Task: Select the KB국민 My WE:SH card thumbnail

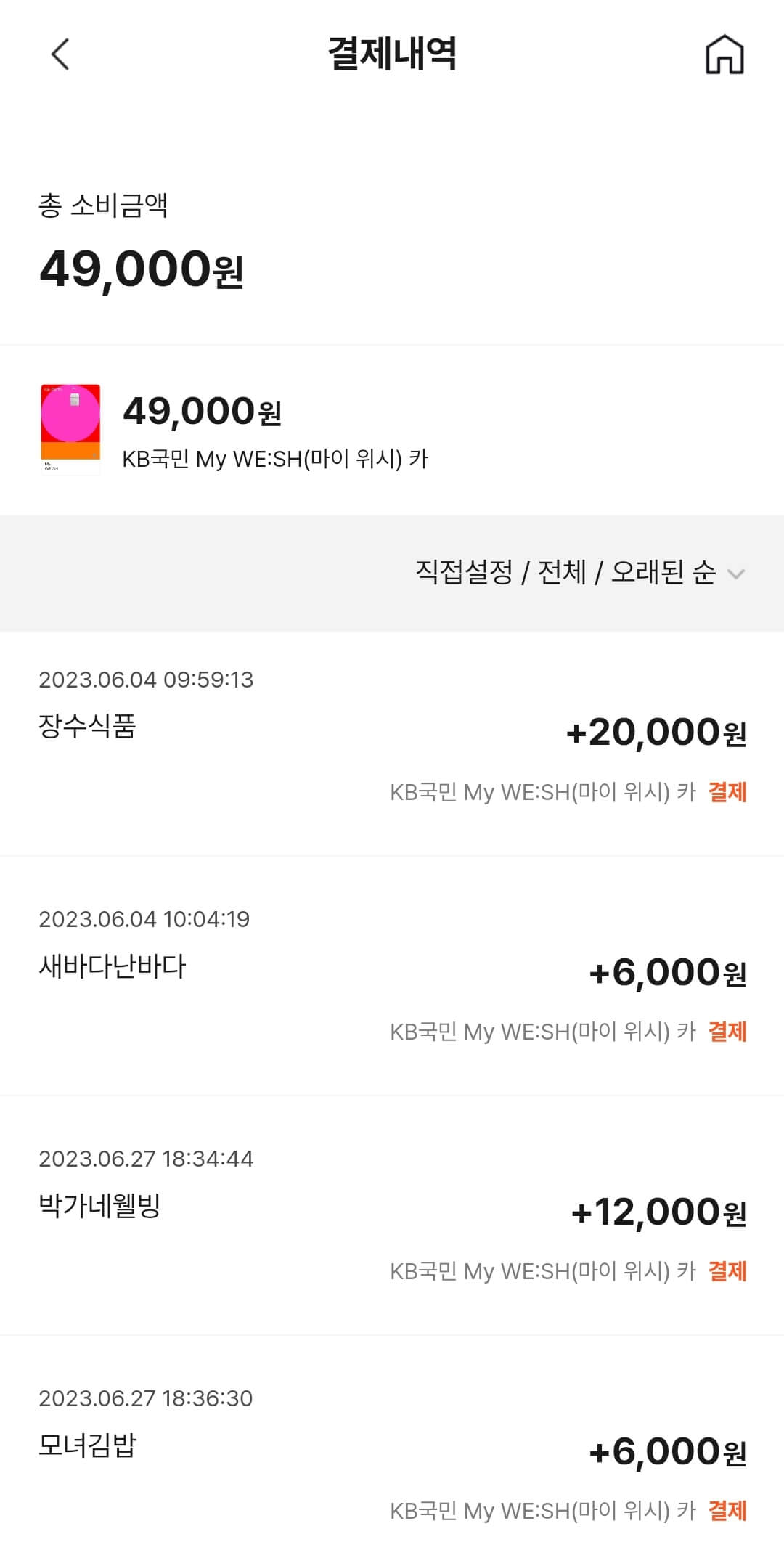Action: coord(69,428)
